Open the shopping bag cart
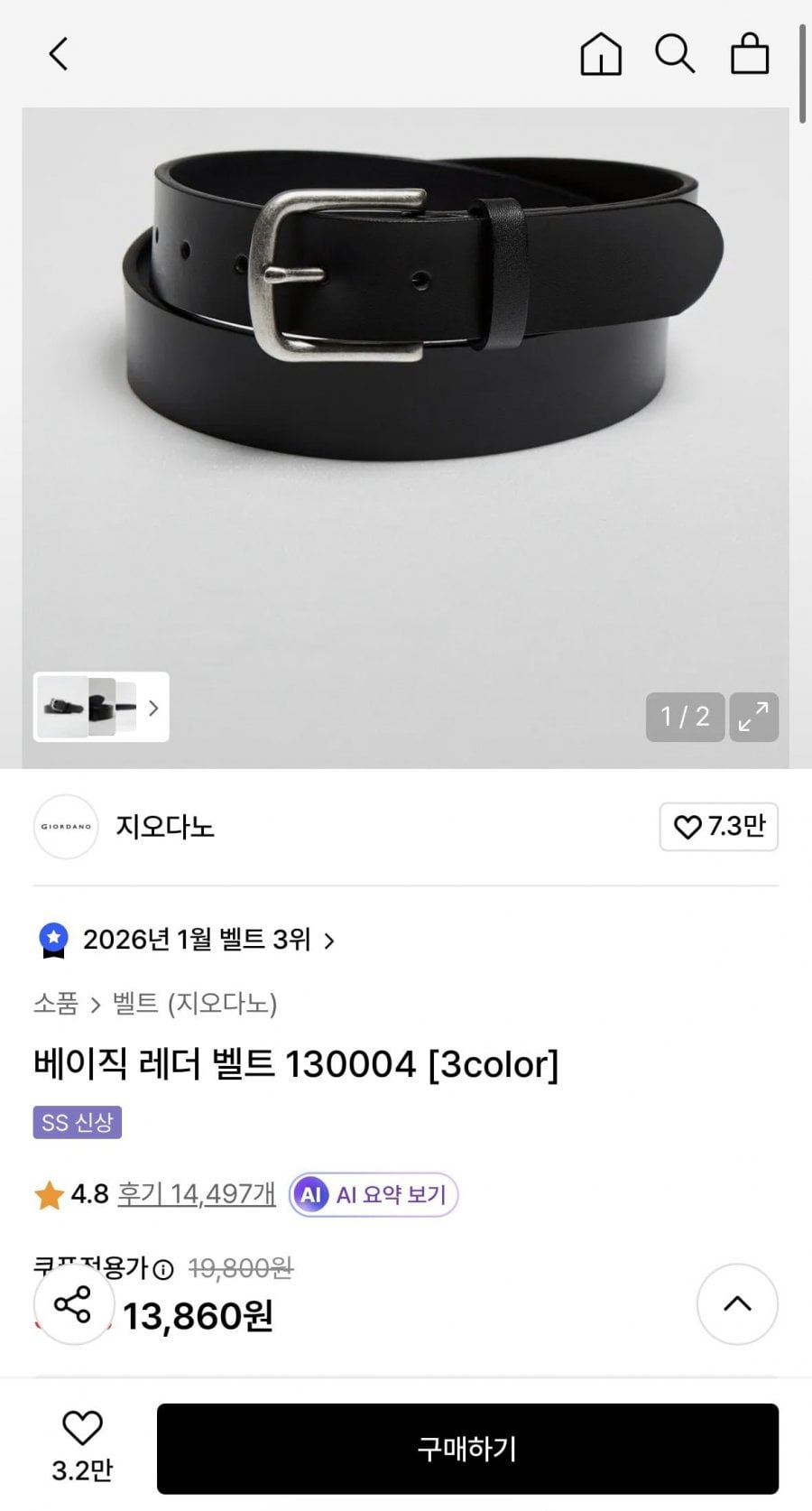This screenshot has width=812, height=1511. coord(750,54)
